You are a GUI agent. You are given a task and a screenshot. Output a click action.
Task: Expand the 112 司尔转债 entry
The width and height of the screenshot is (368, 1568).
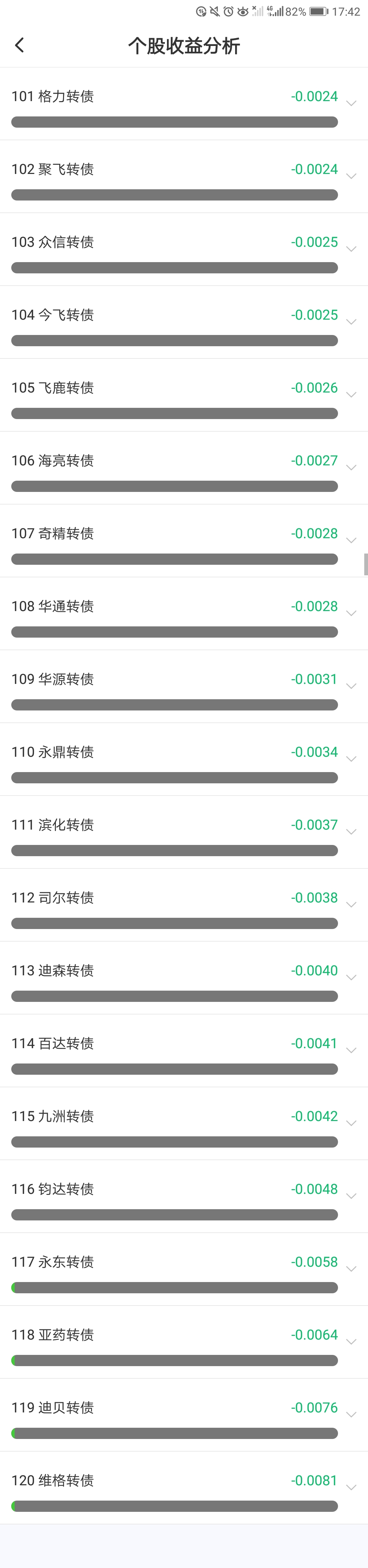pos(351,905)
